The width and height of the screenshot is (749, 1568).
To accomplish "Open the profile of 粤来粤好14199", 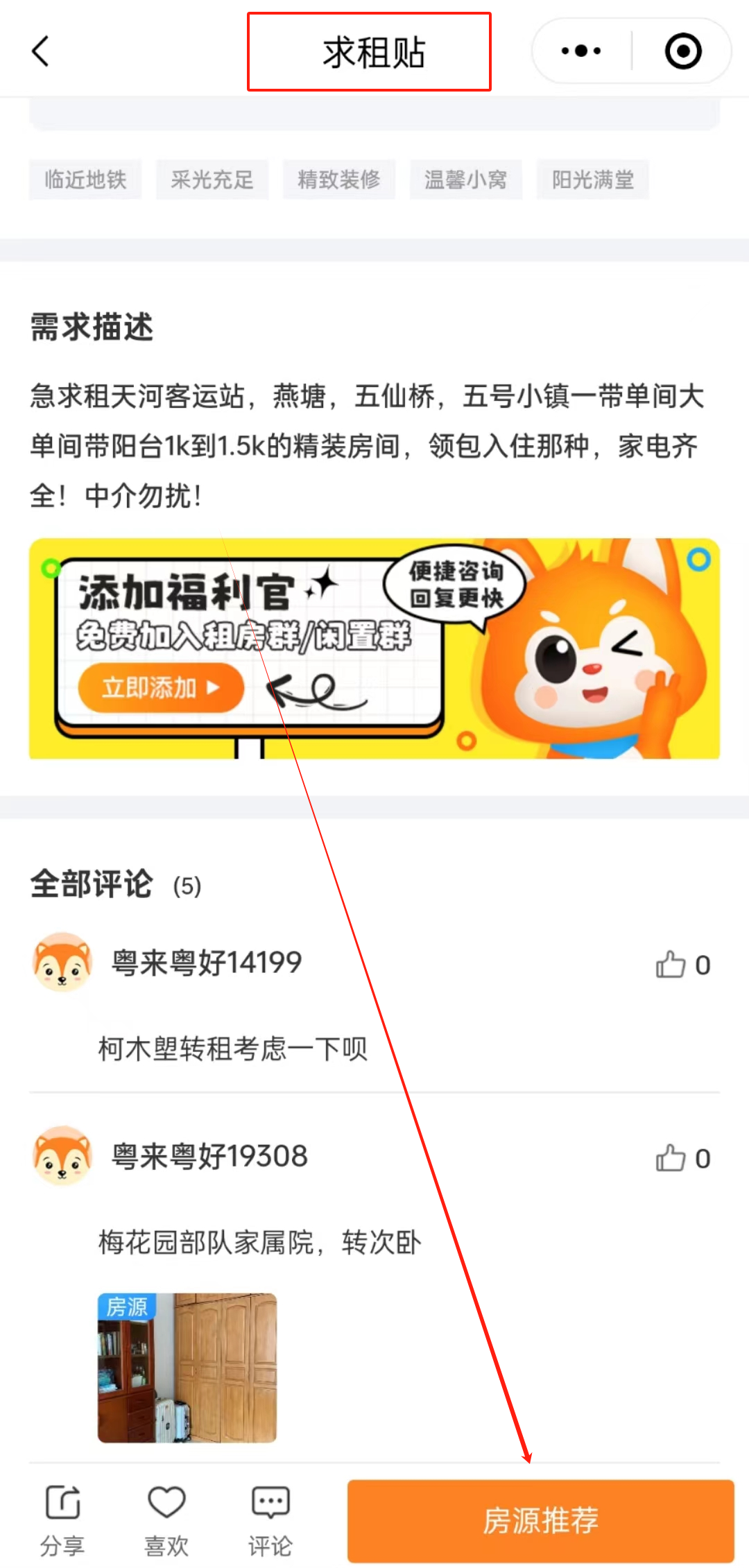I will pyautogui.click(x=63, y=962).
